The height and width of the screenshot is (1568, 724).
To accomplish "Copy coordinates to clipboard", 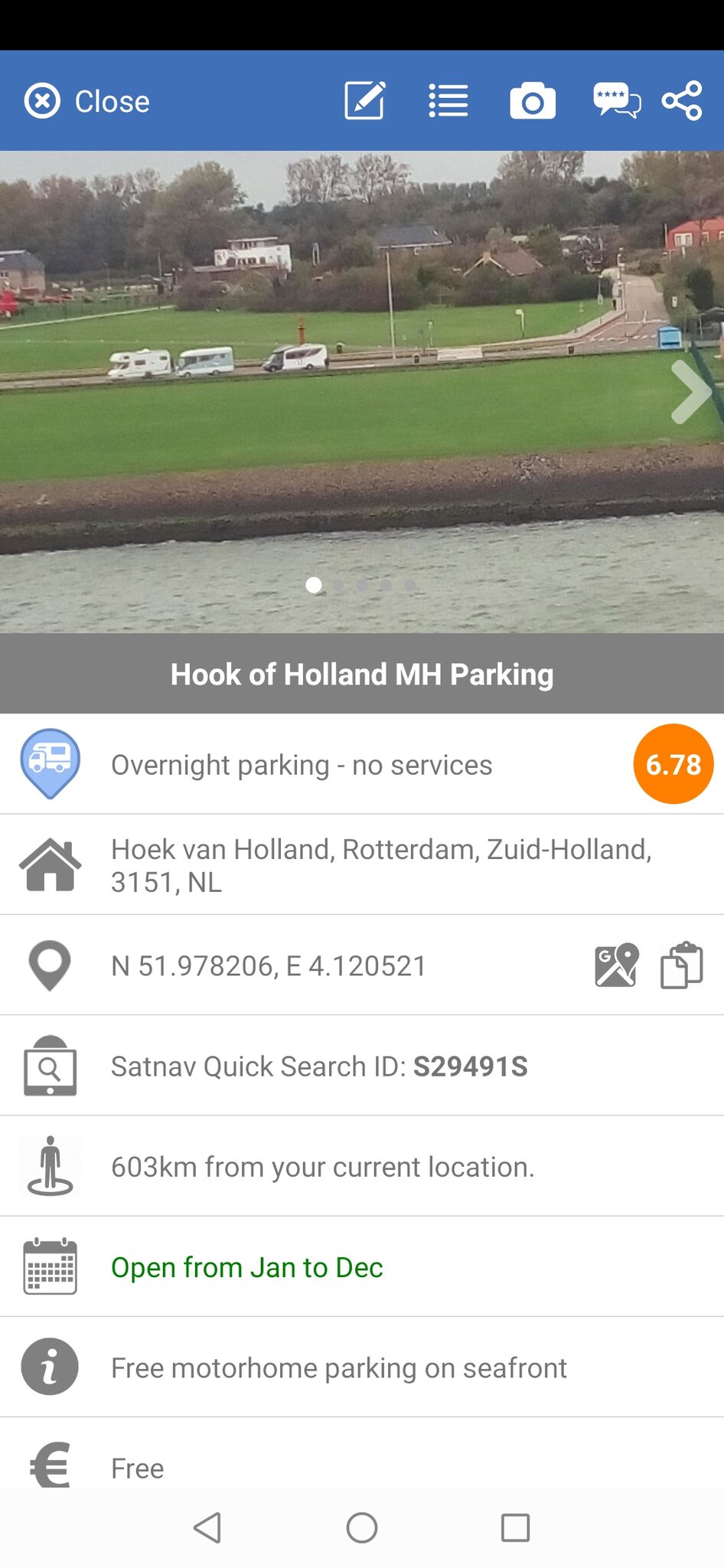I will click(x=681, y=965).
